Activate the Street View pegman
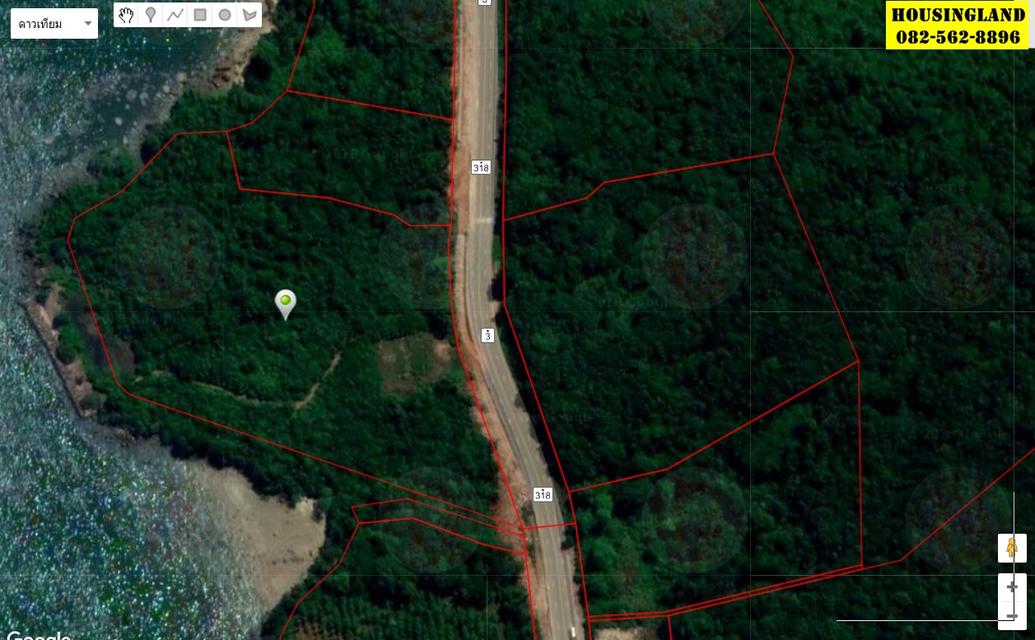This screenshot has height=640, width=1035. click(x=1011, y=548)
